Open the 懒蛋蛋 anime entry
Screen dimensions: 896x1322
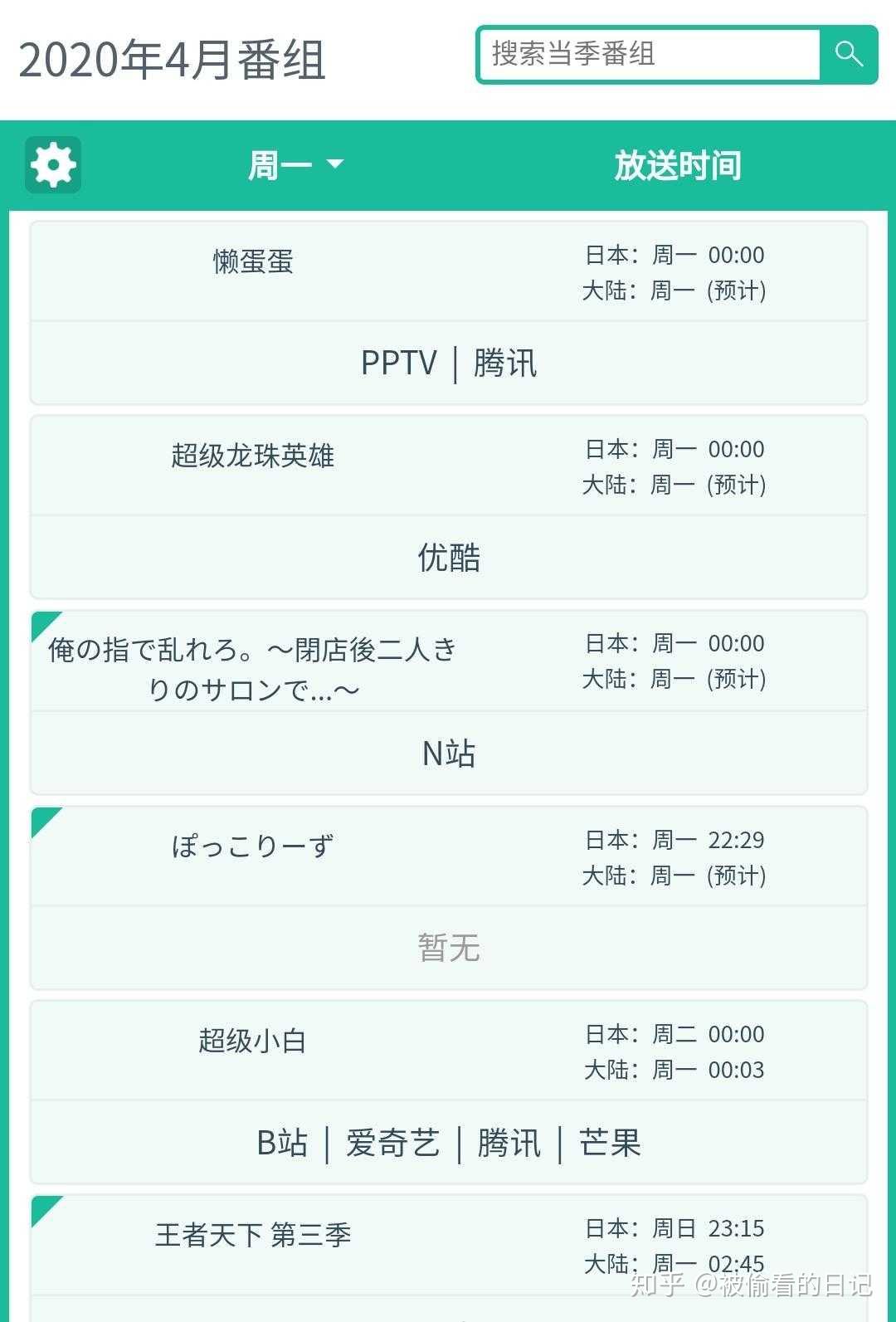tap(253, 262)
